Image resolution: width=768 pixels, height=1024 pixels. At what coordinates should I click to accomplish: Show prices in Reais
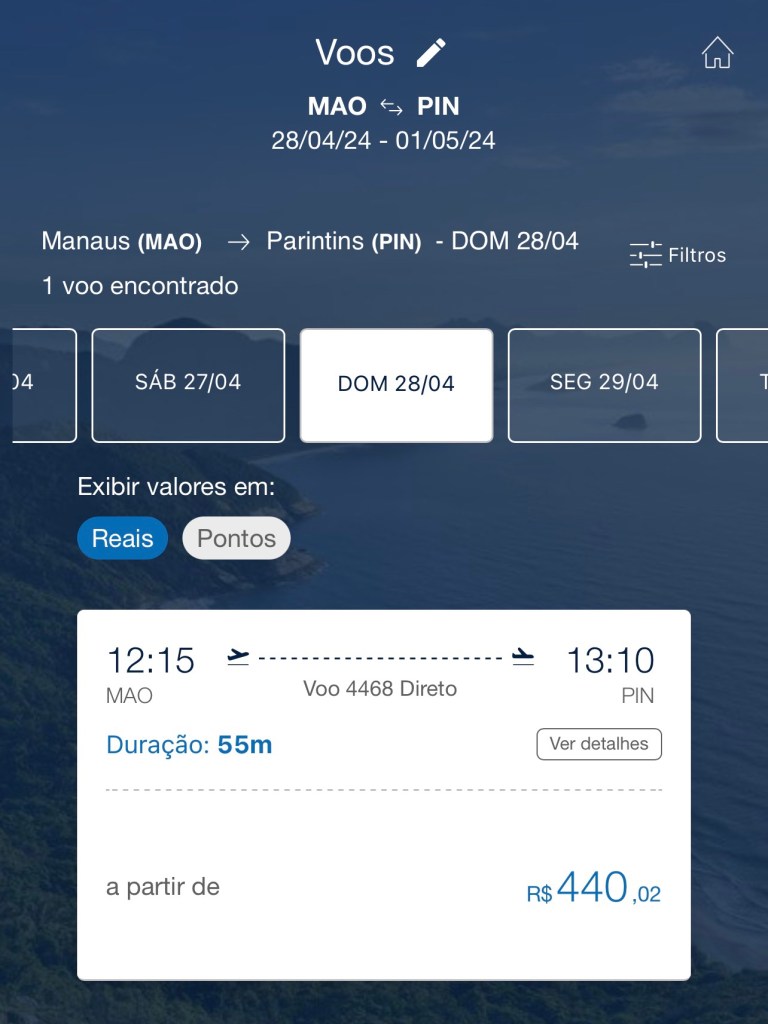point(122,538)
